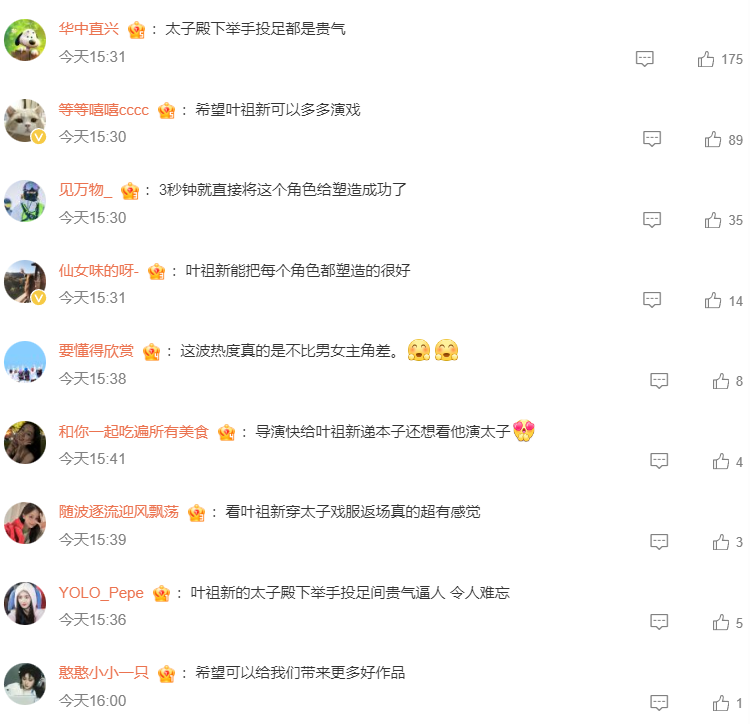Like 和你一起吃遍所有美食's comment
750x724 pixels.
click(721, 461)
